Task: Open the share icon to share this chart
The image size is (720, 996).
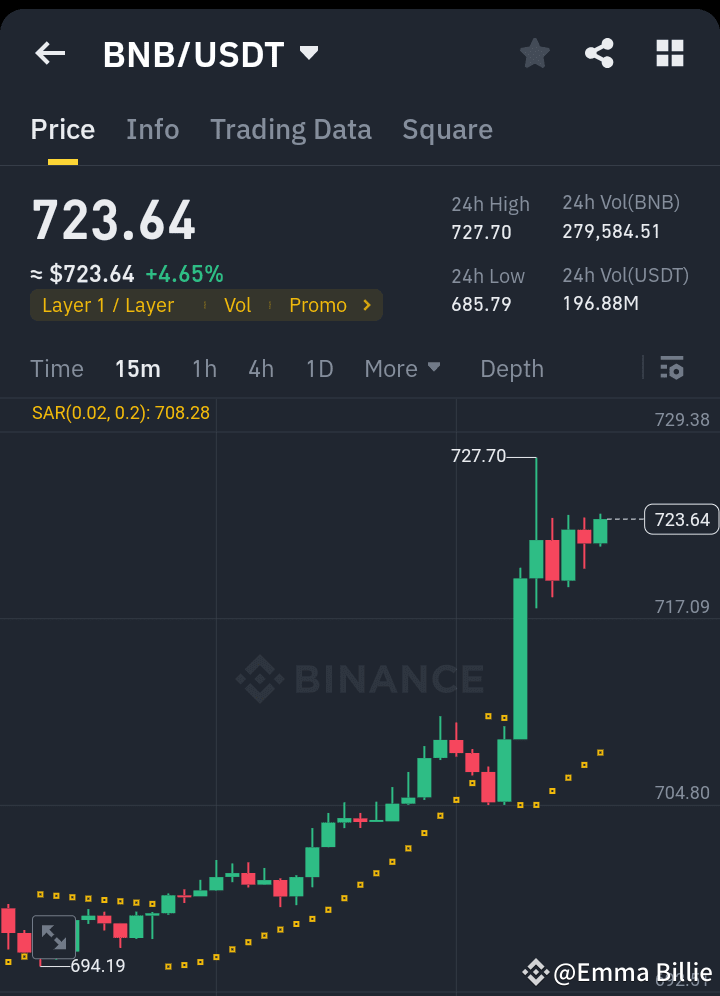Action: 599,54
